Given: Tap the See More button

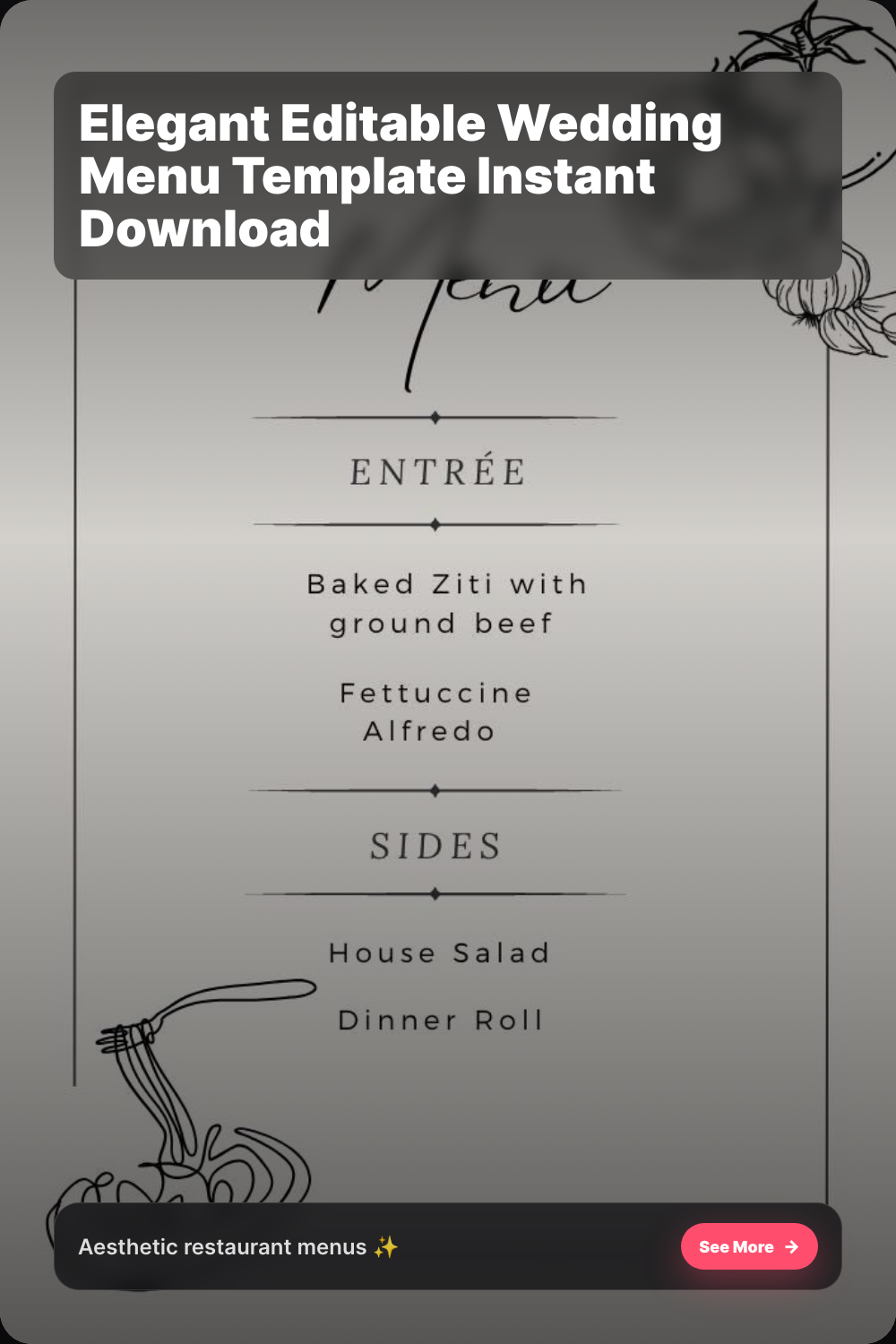Looking at the screenshot, I should (x=748, y=1246).
